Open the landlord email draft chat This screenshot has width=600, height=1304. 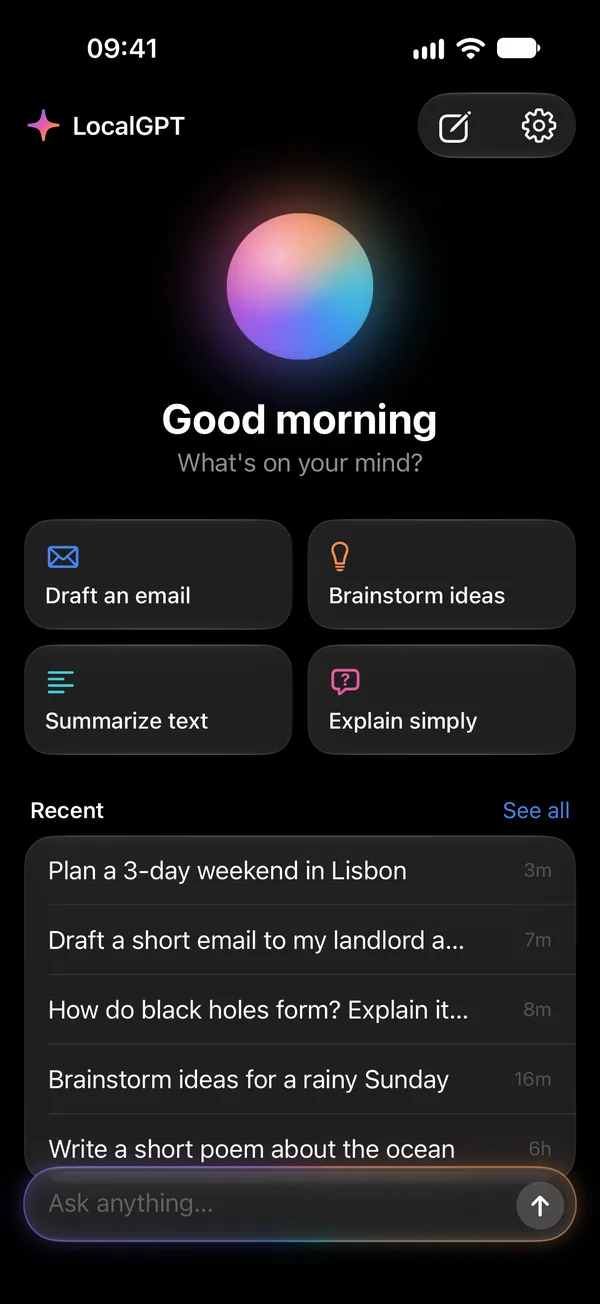300,940
